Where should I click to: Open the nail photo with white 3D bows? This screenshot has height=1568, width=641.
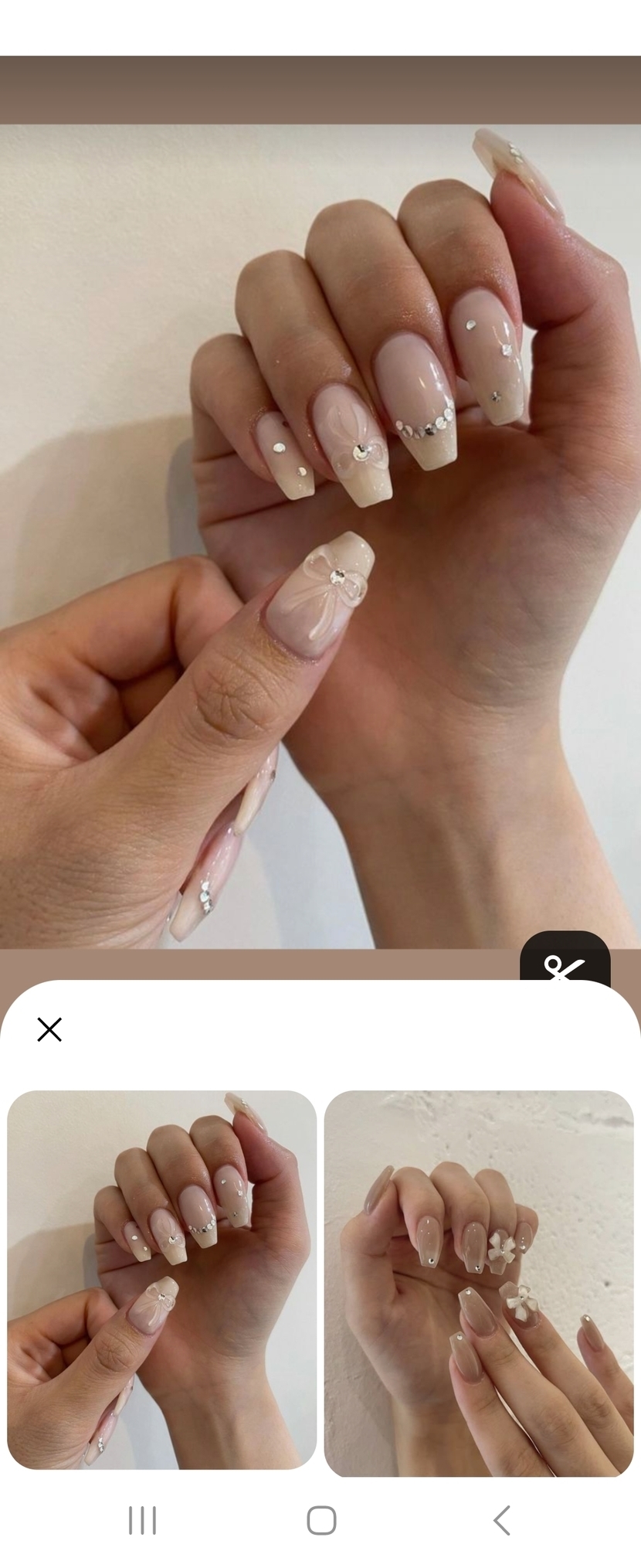pyautogui.click(x=479, y=1283)
